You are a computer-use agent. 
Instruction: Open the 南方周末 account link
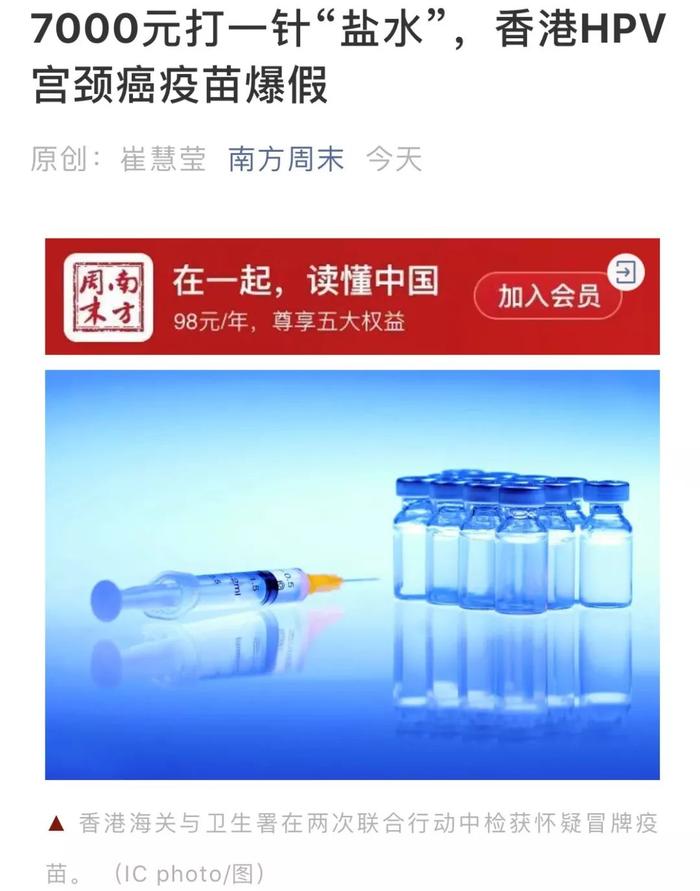[x=286, y=159]
